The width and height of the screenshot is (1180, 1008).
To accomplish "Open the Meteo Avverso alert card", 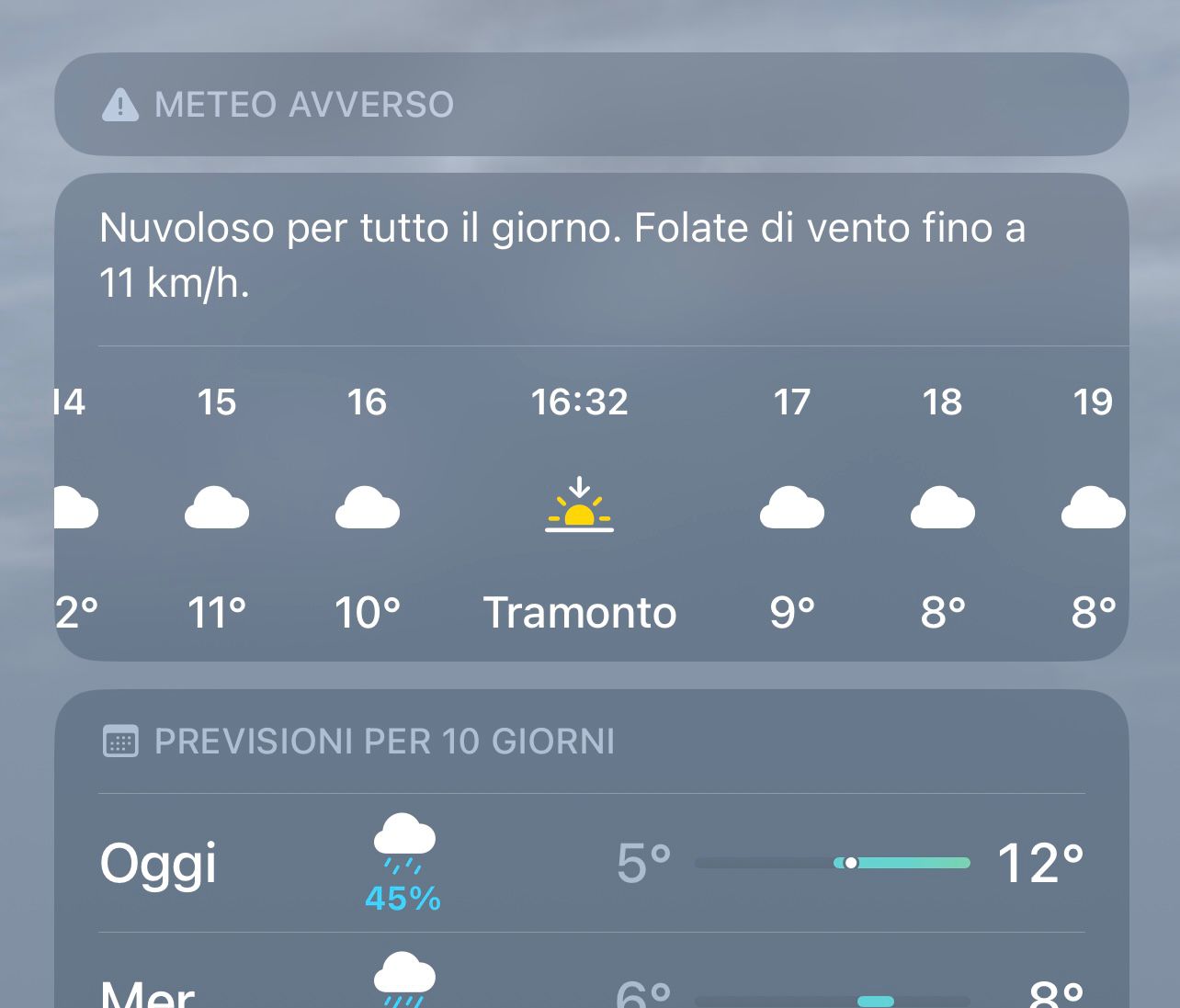I will (x=590, y=105).
